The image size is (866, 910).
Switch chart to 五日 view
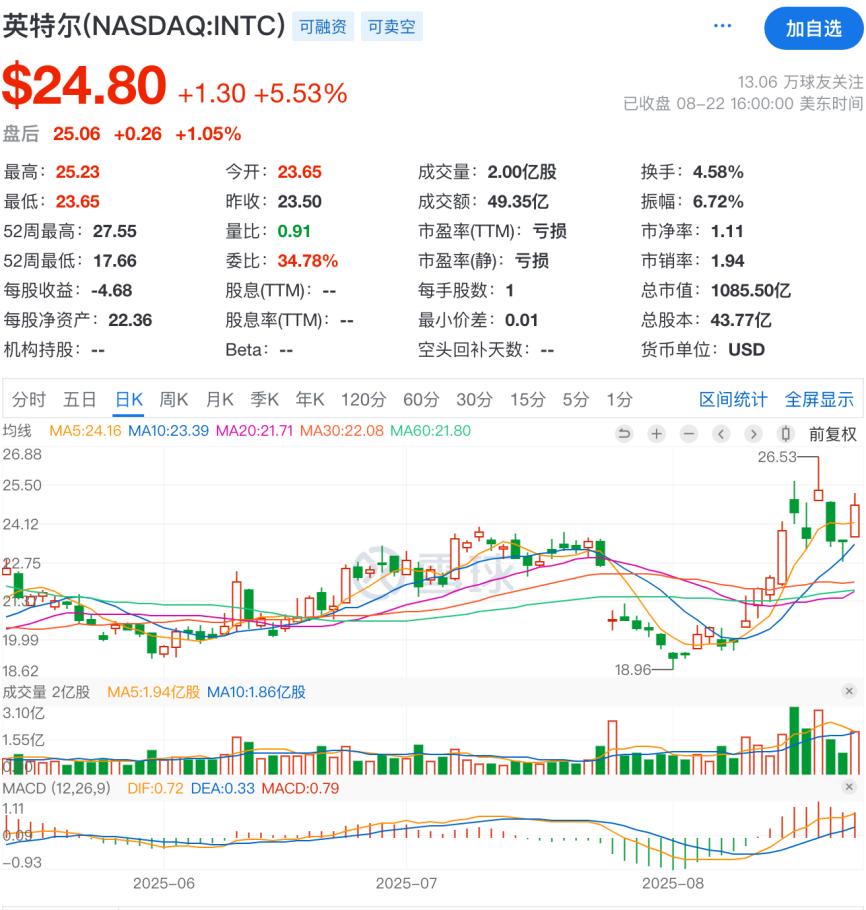click(80, 400)
